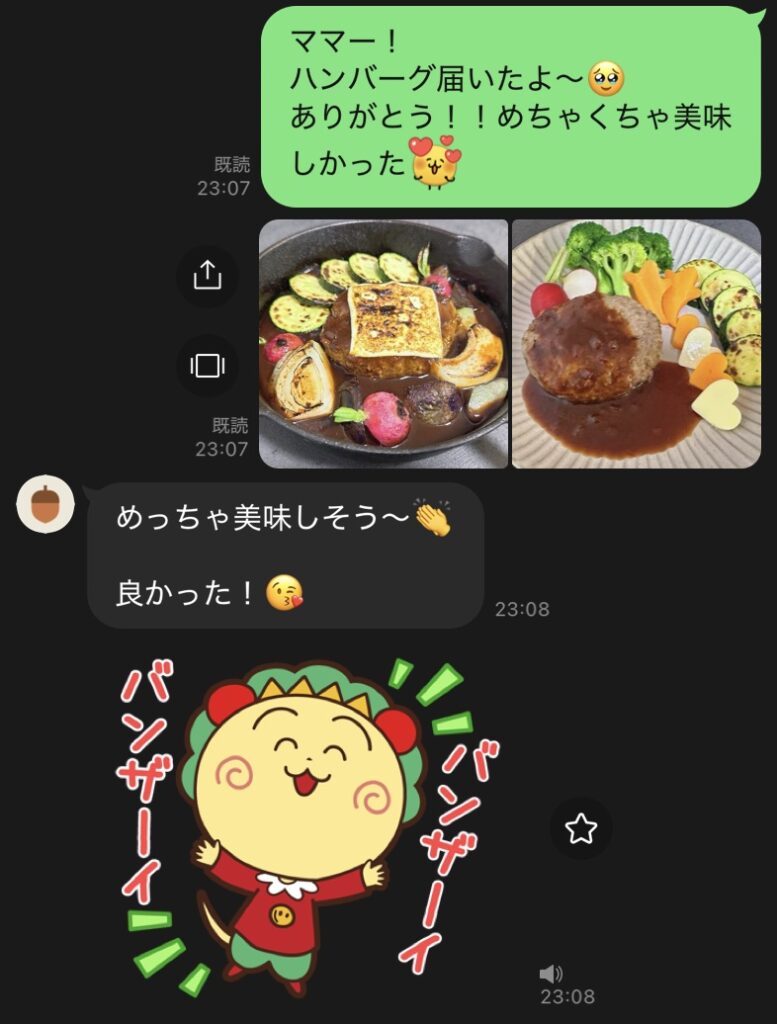
Task: Share the sent hamburger photos
Action: click(207, 275)
